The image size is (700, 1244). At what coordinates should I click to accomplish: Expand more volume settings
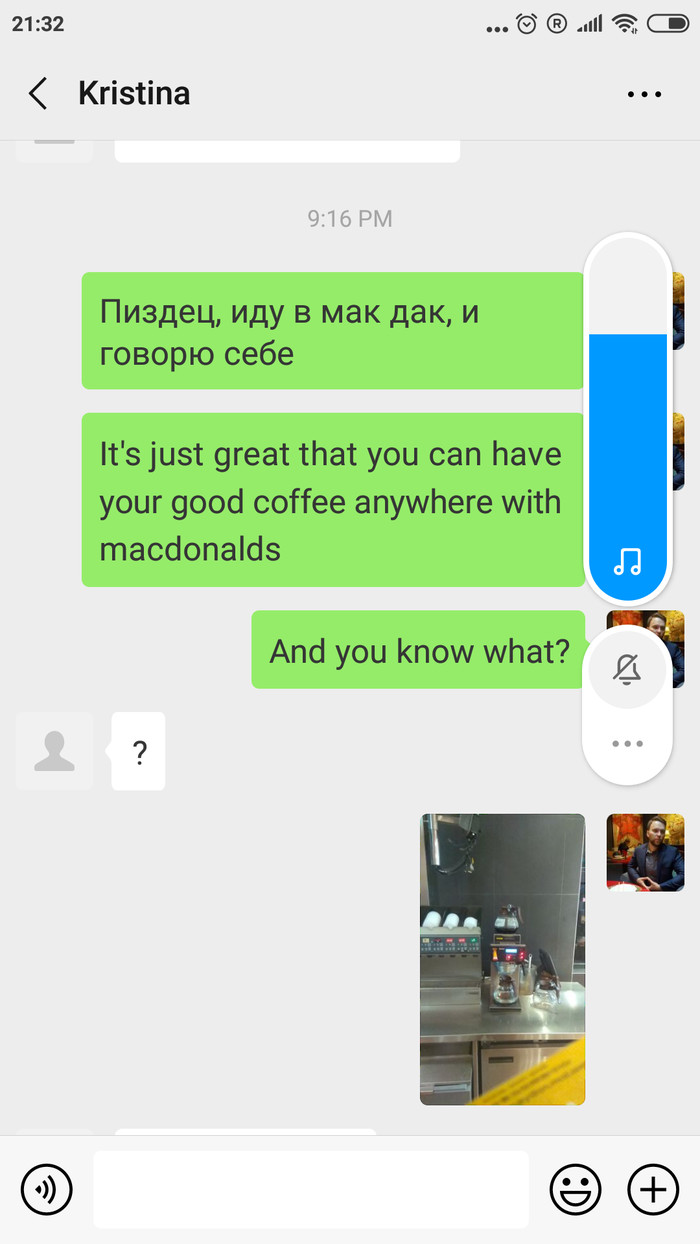[x=627, y=744]
